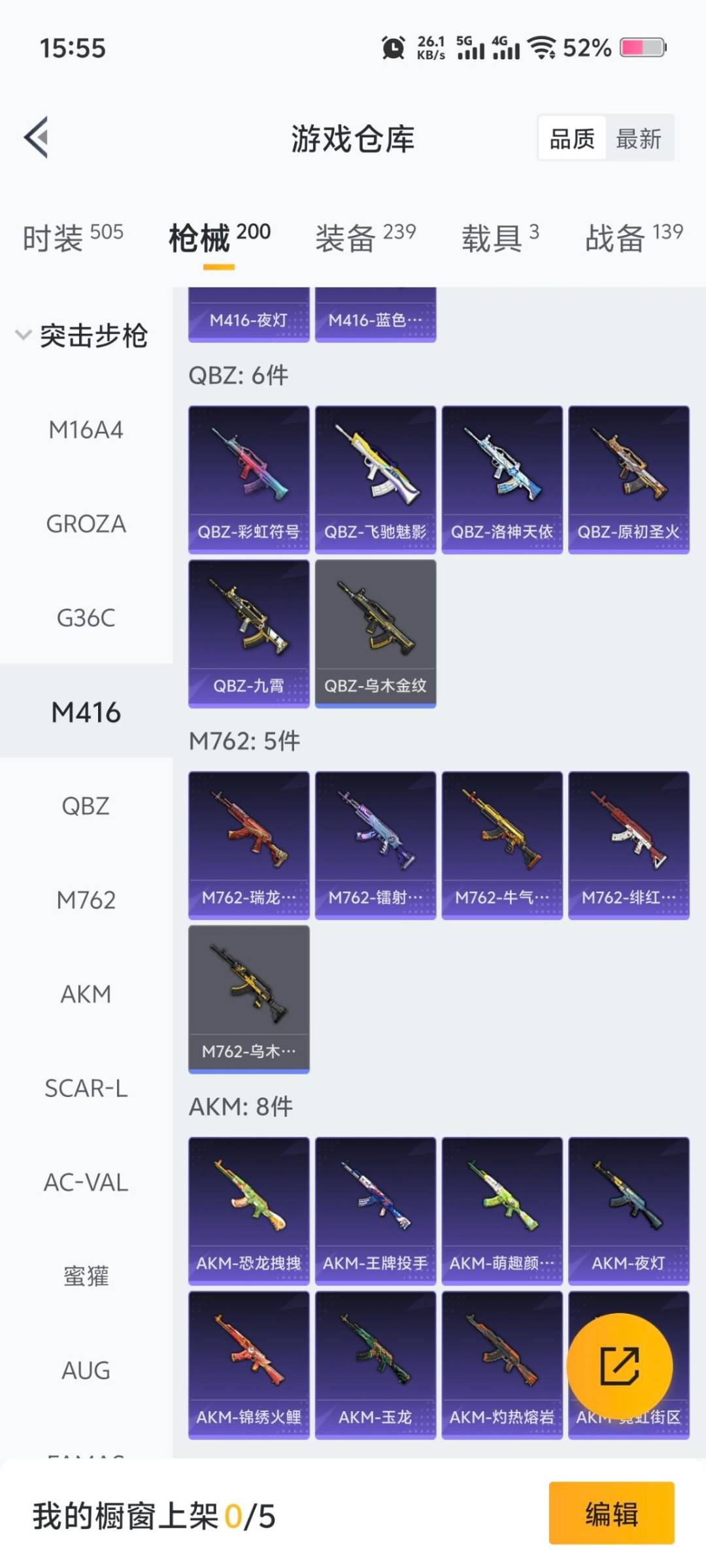Viewport: 706px width, 1568px height.
Task: View the AKM-玉龙 skin
Action: (375, 1365)
